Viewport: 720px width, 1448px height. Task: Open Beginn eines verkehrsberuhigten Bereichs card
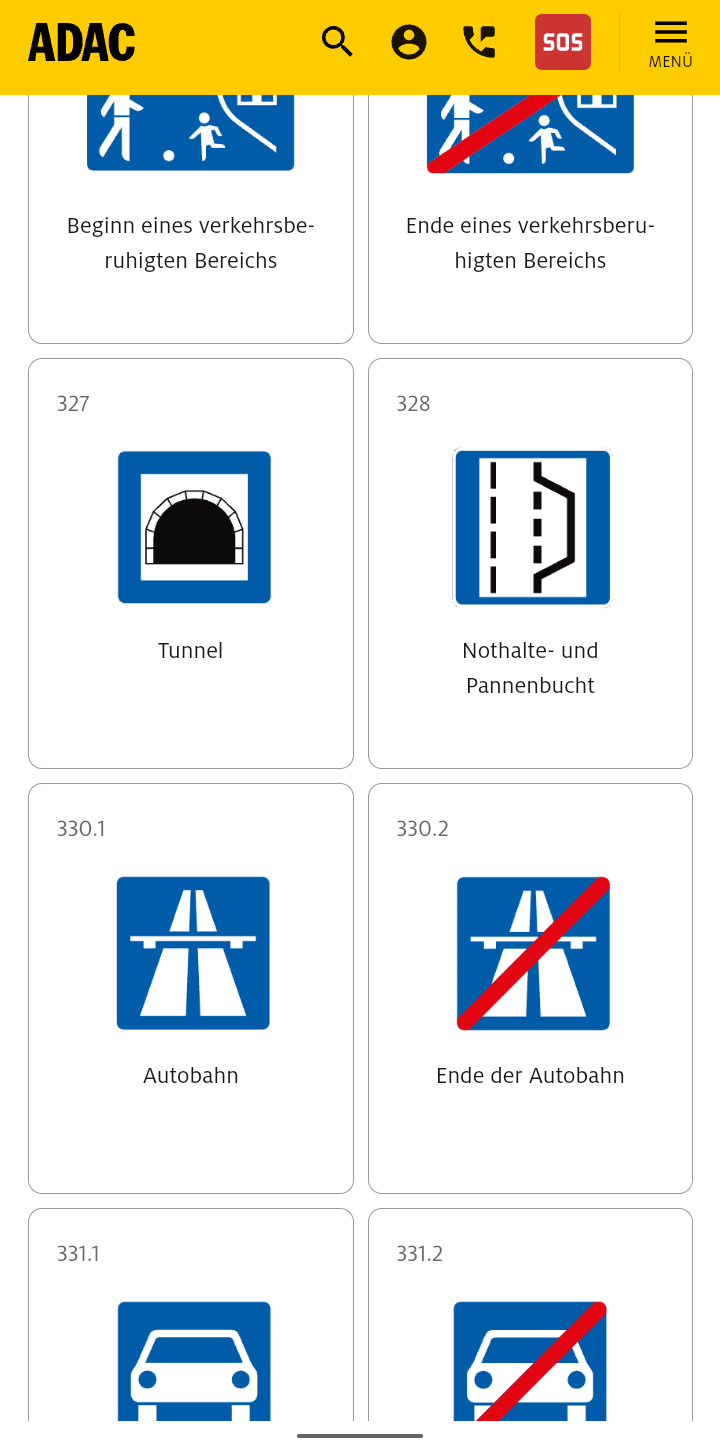(191, 220)
